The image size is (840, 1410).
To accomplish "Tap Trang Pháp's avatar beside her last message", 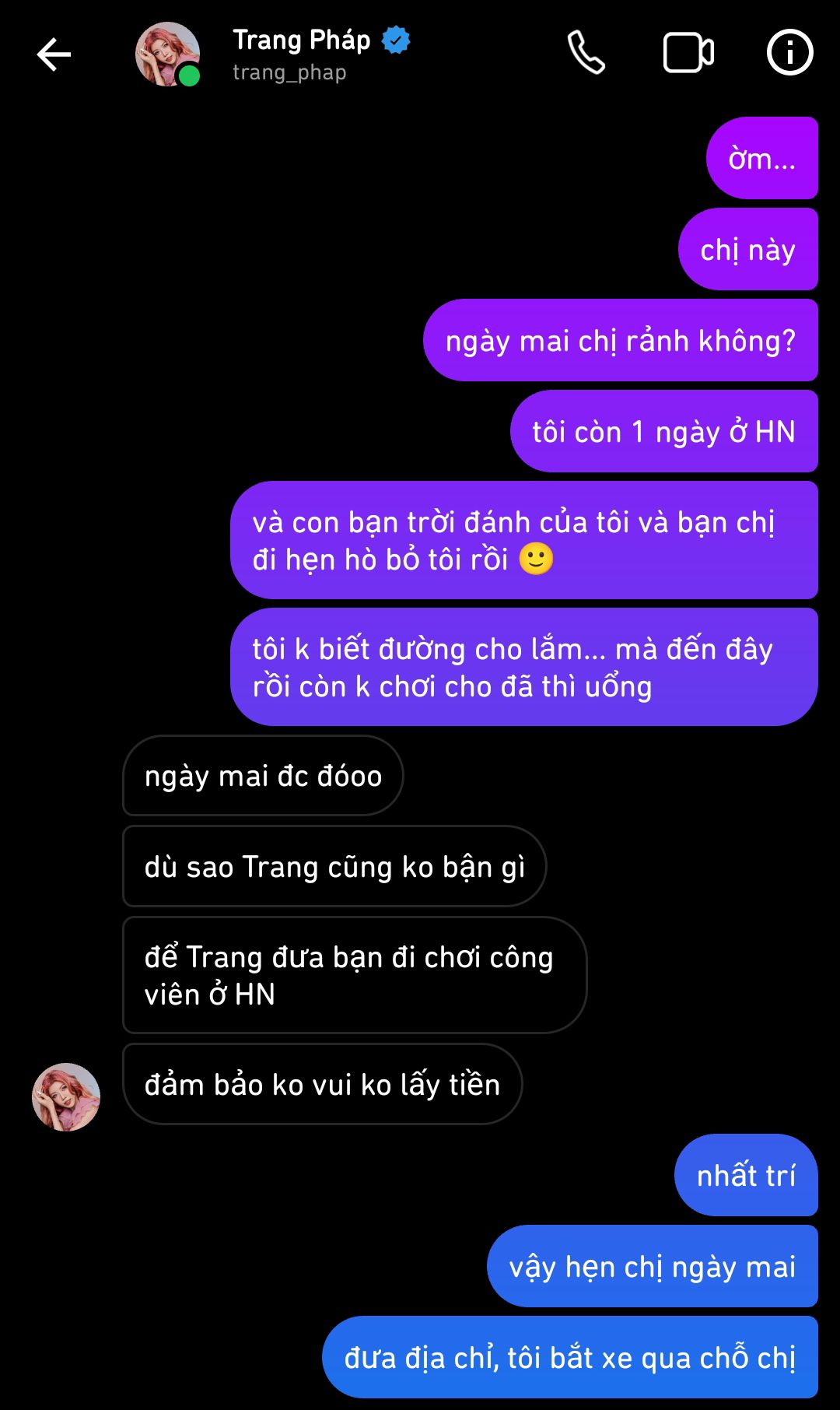I will (x=66, y=1097).
